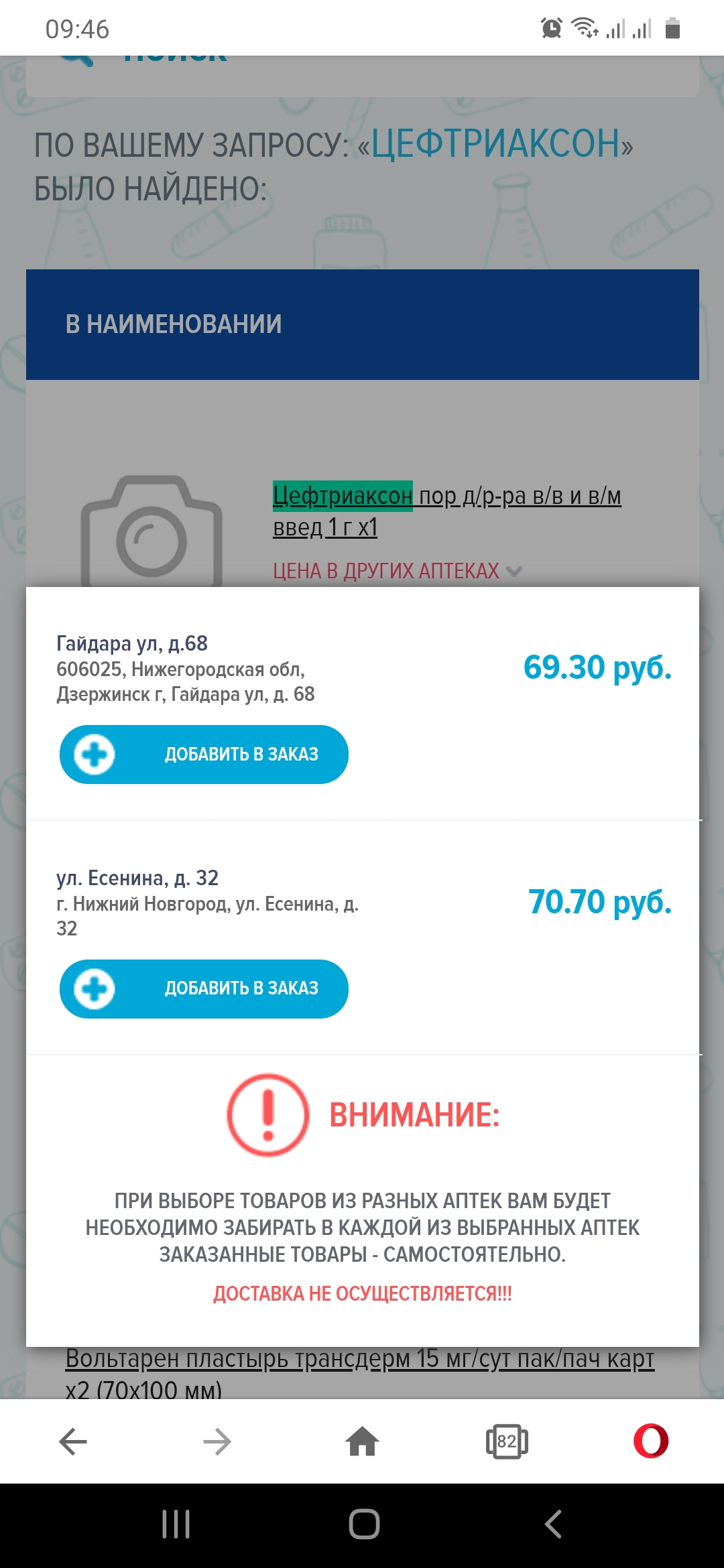Show the 82 open browser tabs
The image size is (724, 1568).
pos(507,1441)
